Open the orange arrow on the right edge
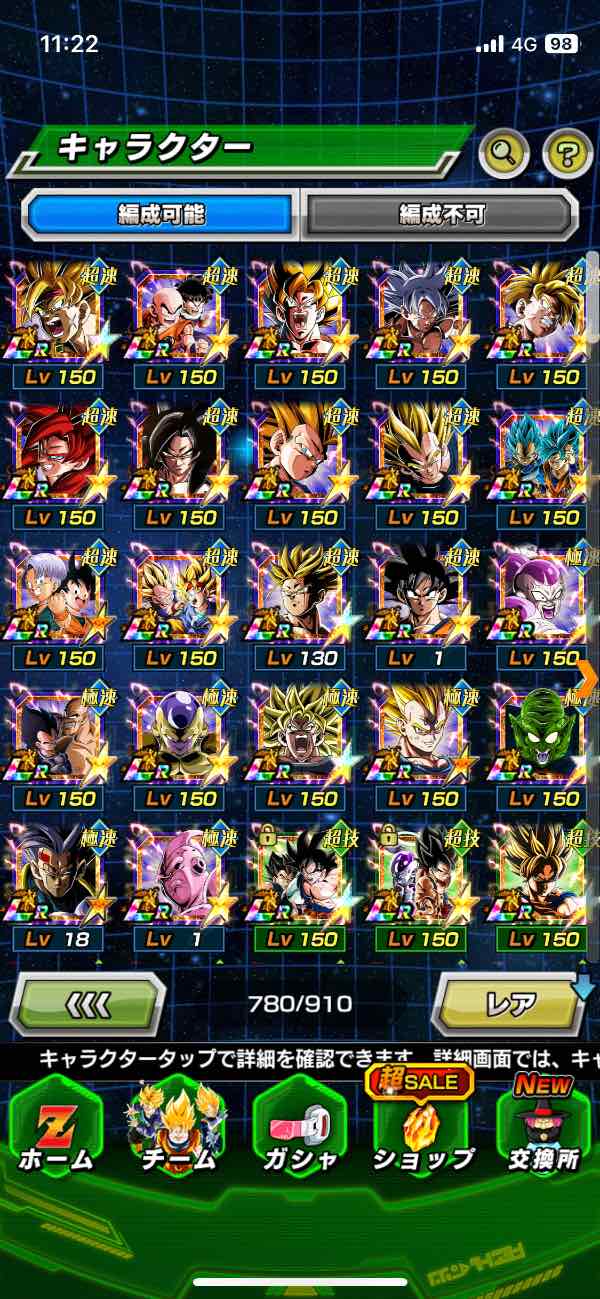The width and height of the screenshot is (600, 1299). [x=588, y=677]
